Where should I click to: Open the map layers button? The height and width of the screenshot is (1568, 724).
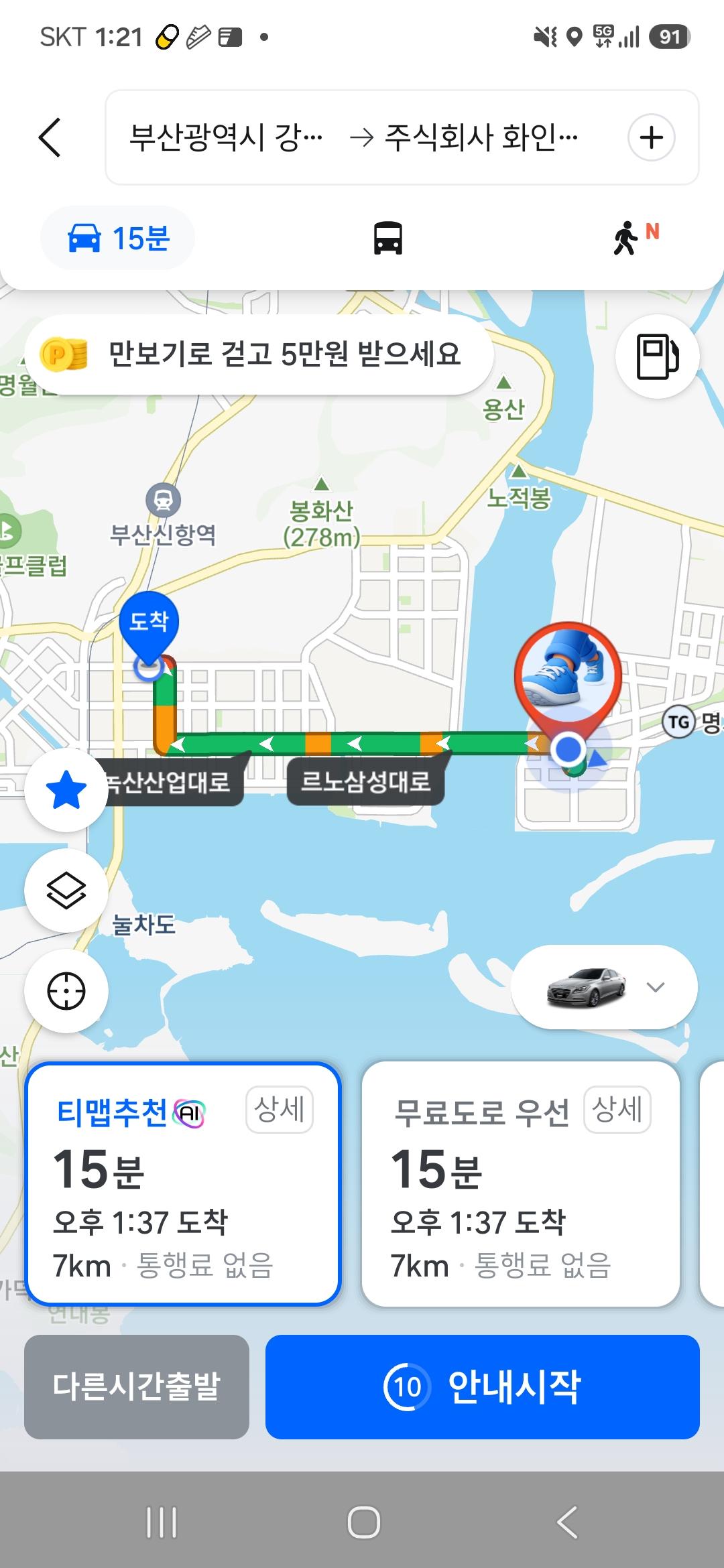[x=66, y=891]
